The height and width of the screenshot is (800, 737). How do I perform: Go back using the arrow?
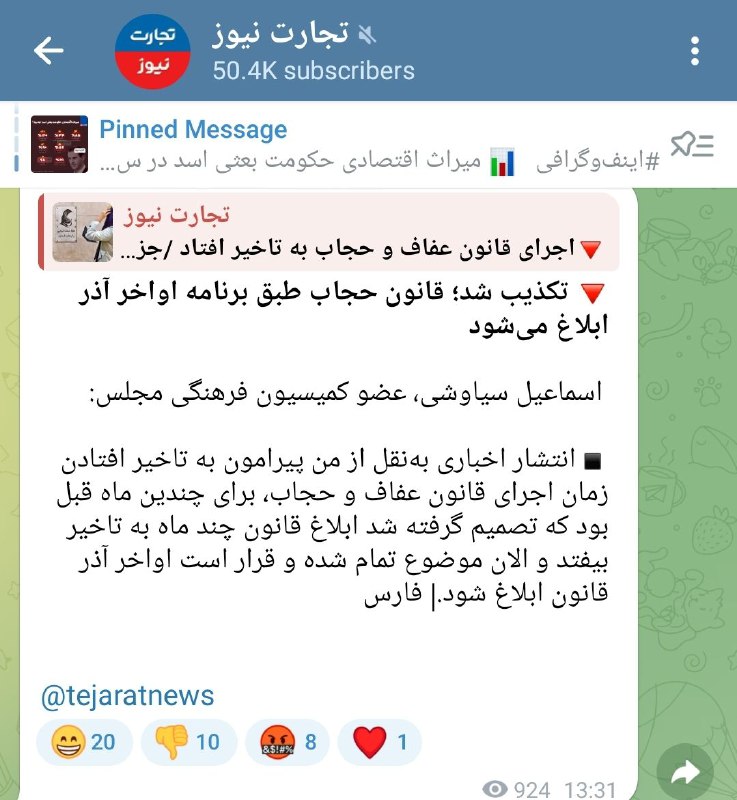[49, 51]
